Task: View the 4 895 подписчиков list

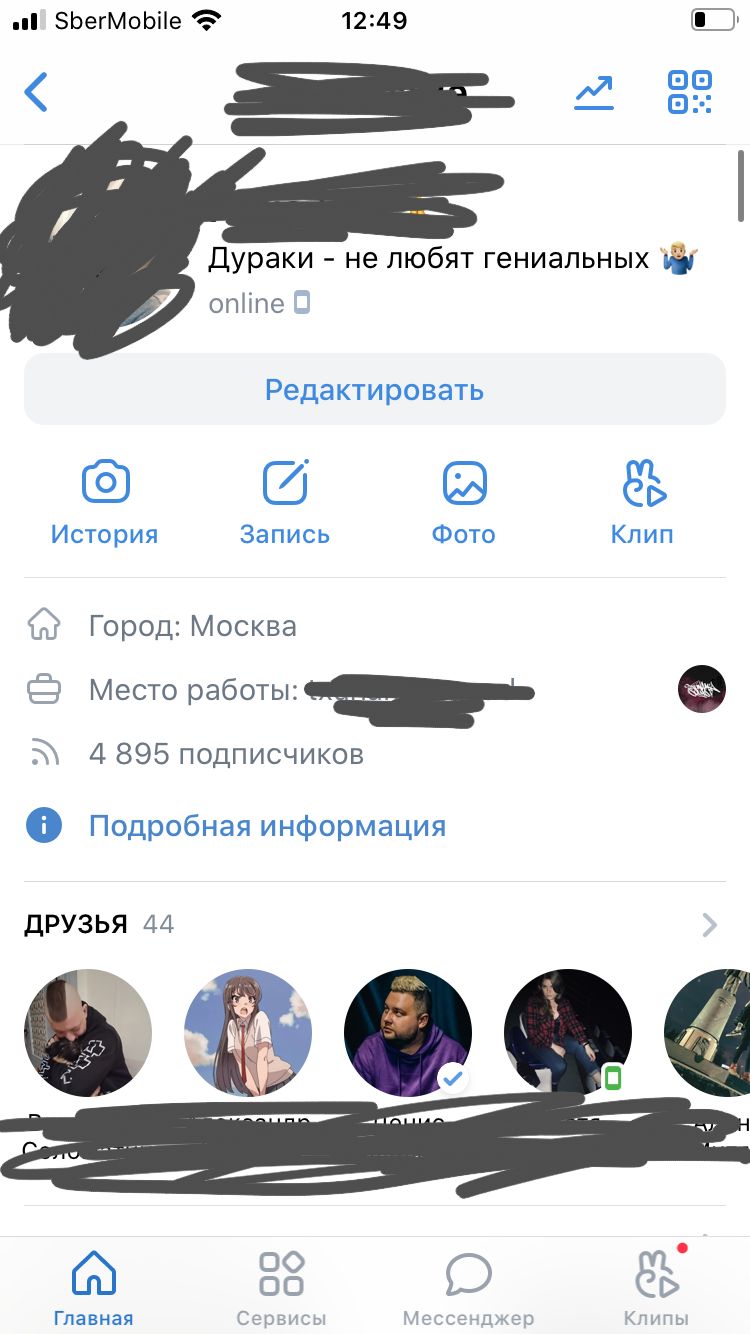Action: pos(226,754)
